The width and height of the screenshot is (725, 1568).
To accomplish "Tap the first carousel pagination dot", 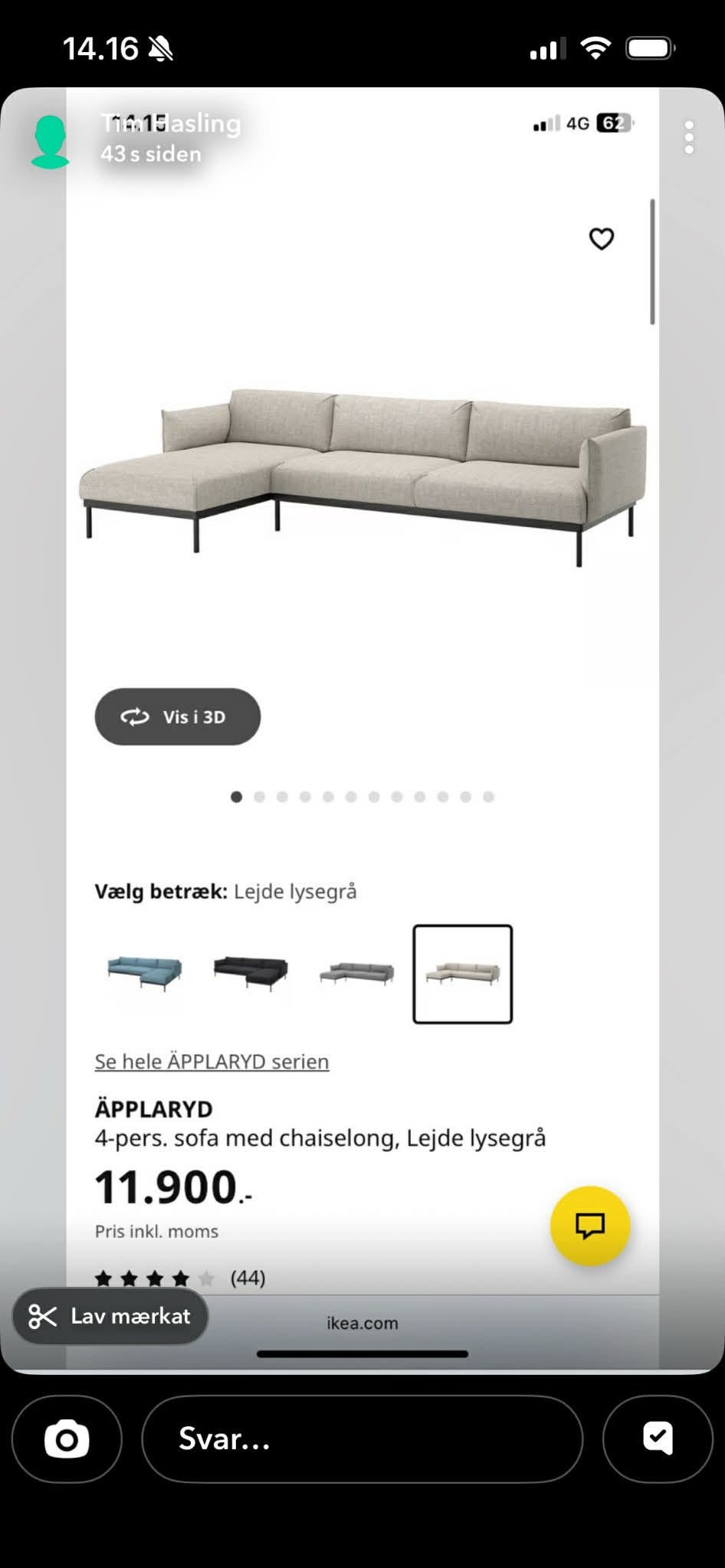I will [237, 797].
